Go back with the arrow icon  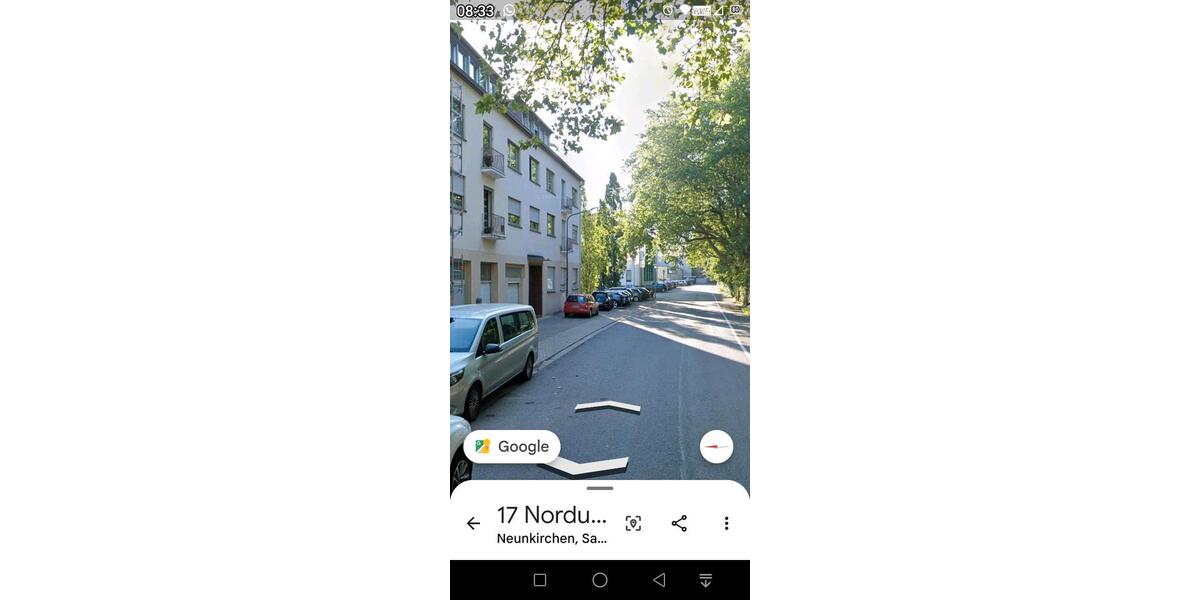point(473,523)
